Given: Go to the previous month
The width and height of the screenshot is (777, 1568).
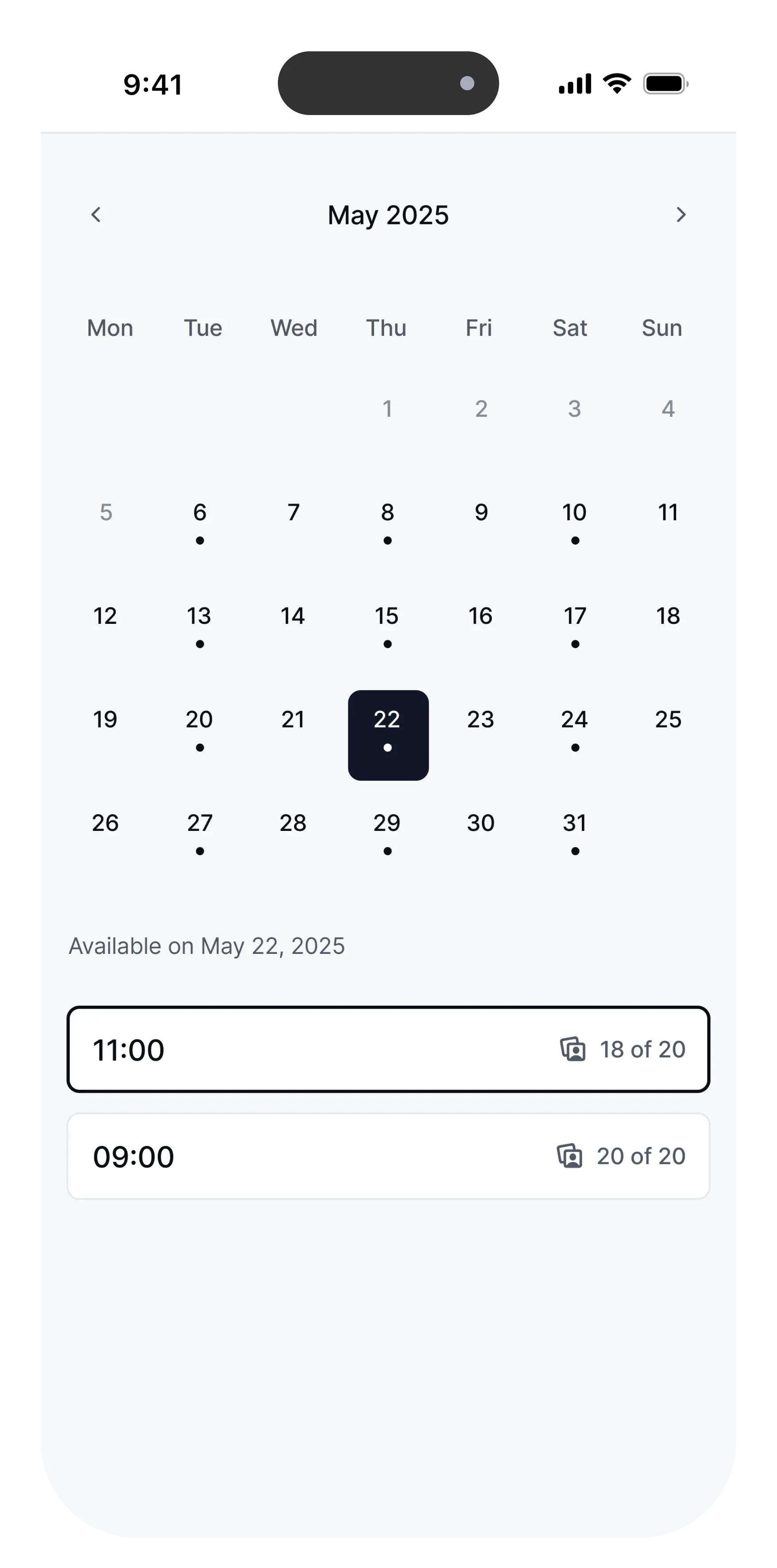Looking at the screenshot, I should [96, 215].
